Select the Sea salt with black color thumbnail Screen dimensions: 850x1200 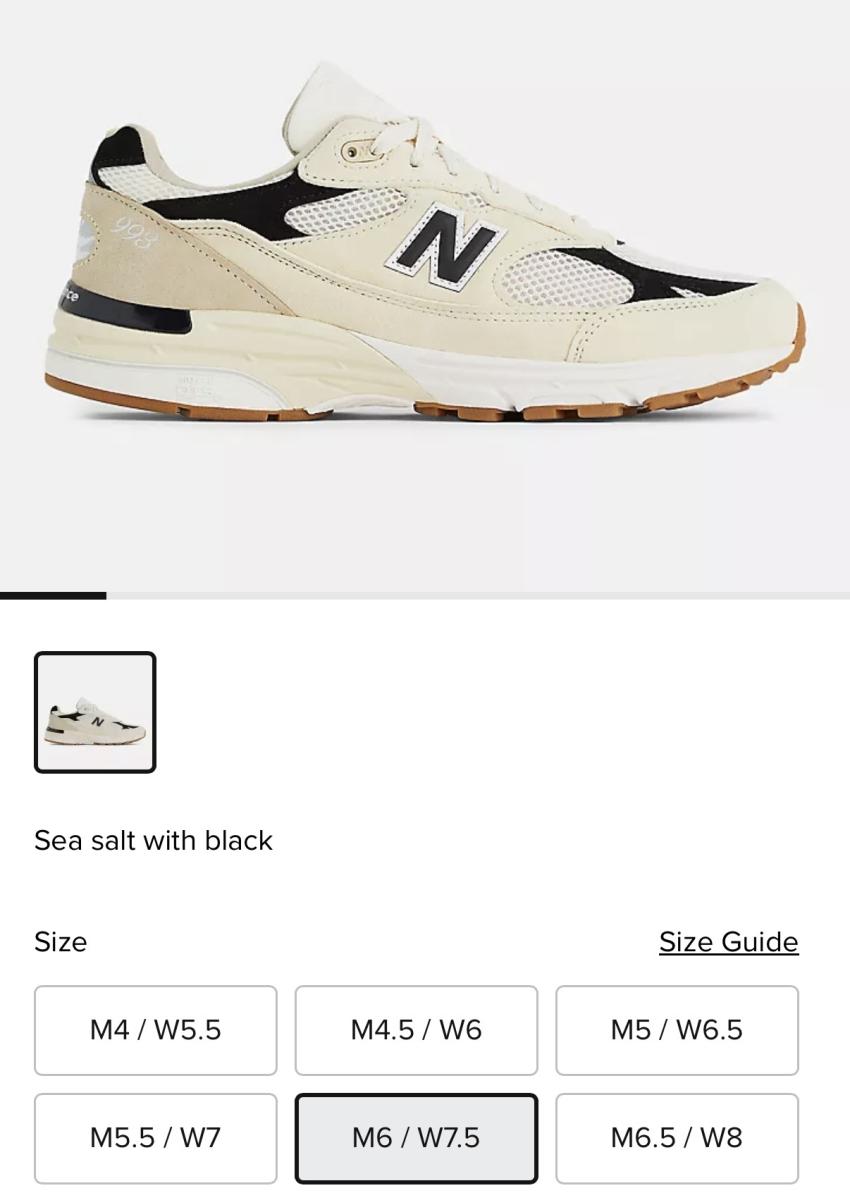95,712
